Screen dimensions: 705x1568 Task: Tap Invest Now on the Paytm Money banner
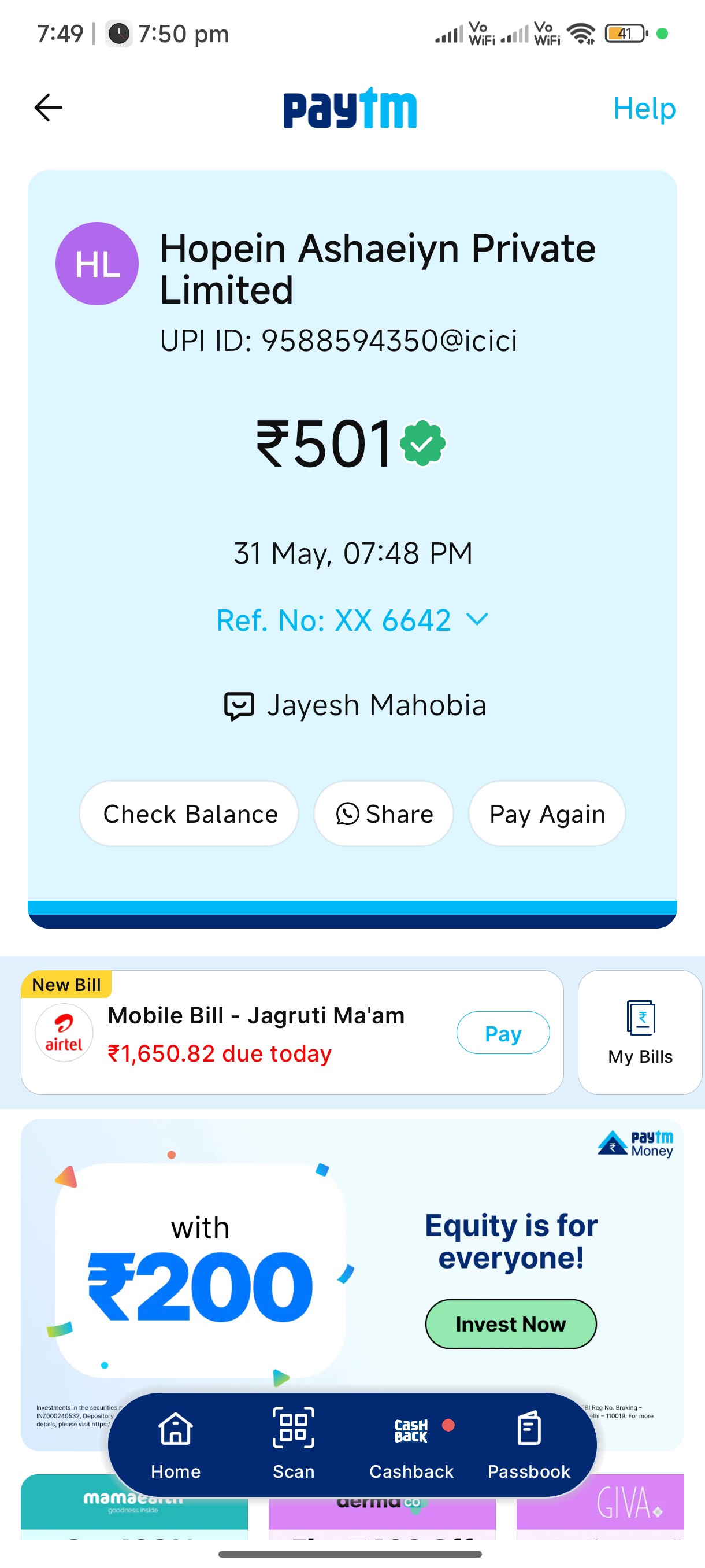click(x=511, y=1324)
